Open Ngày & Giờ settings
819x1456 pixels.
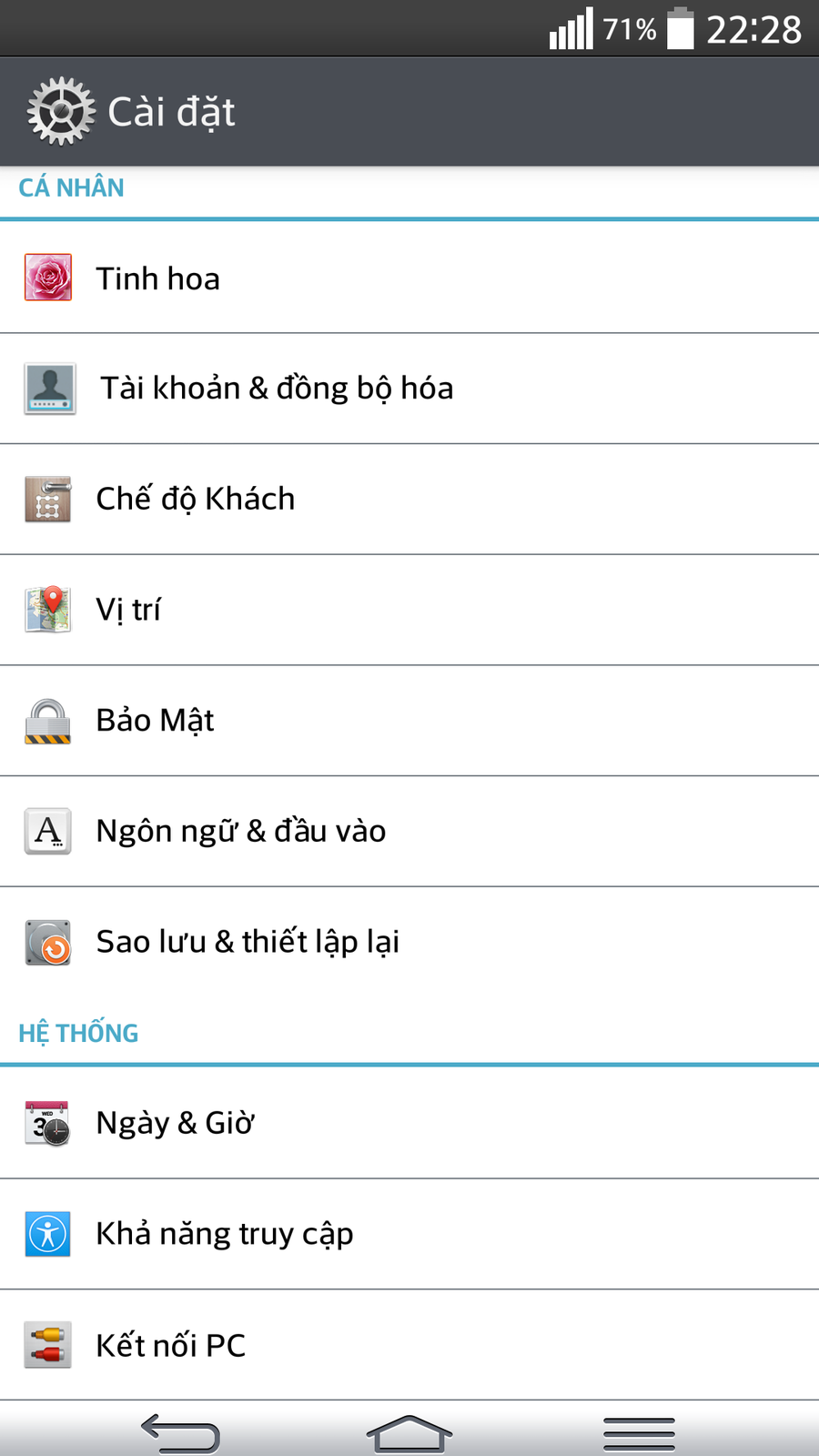(x=409, y=1123)
